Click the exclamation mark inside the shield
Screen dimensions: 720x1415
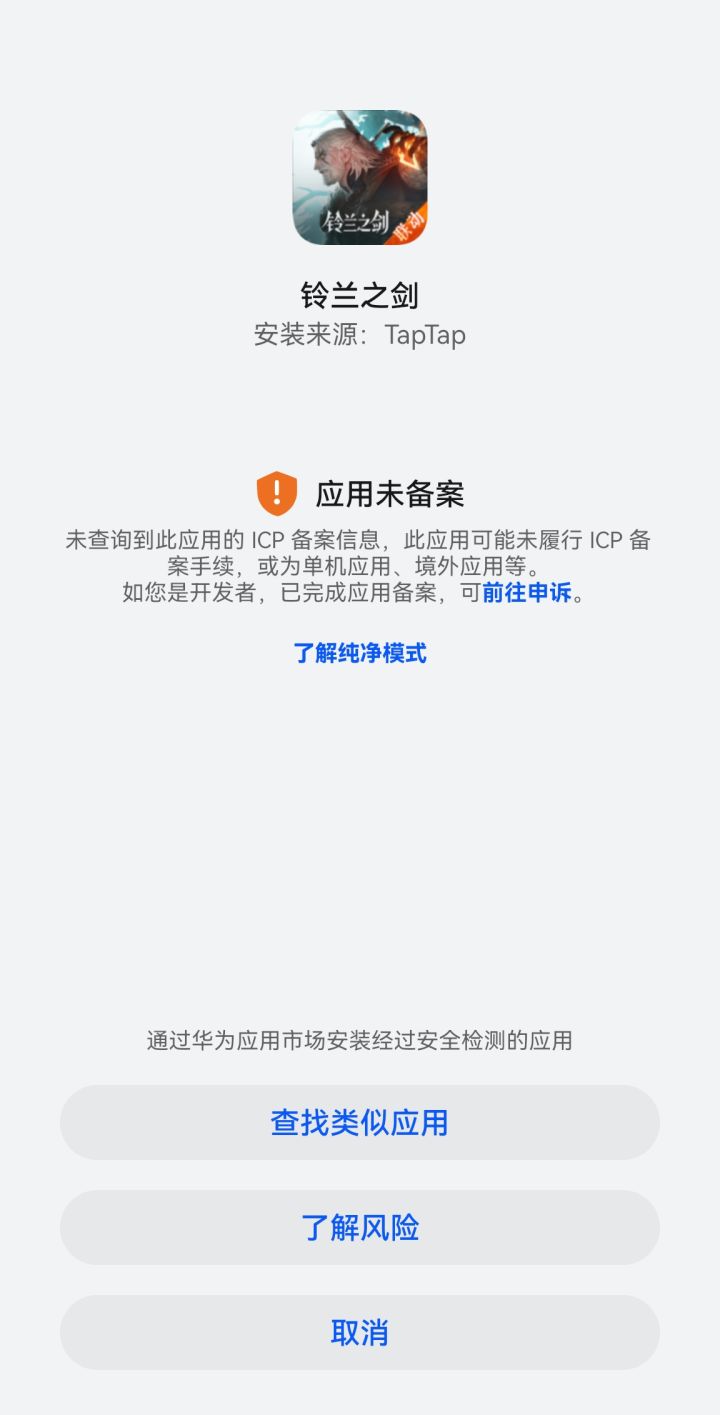coord(276,487)
